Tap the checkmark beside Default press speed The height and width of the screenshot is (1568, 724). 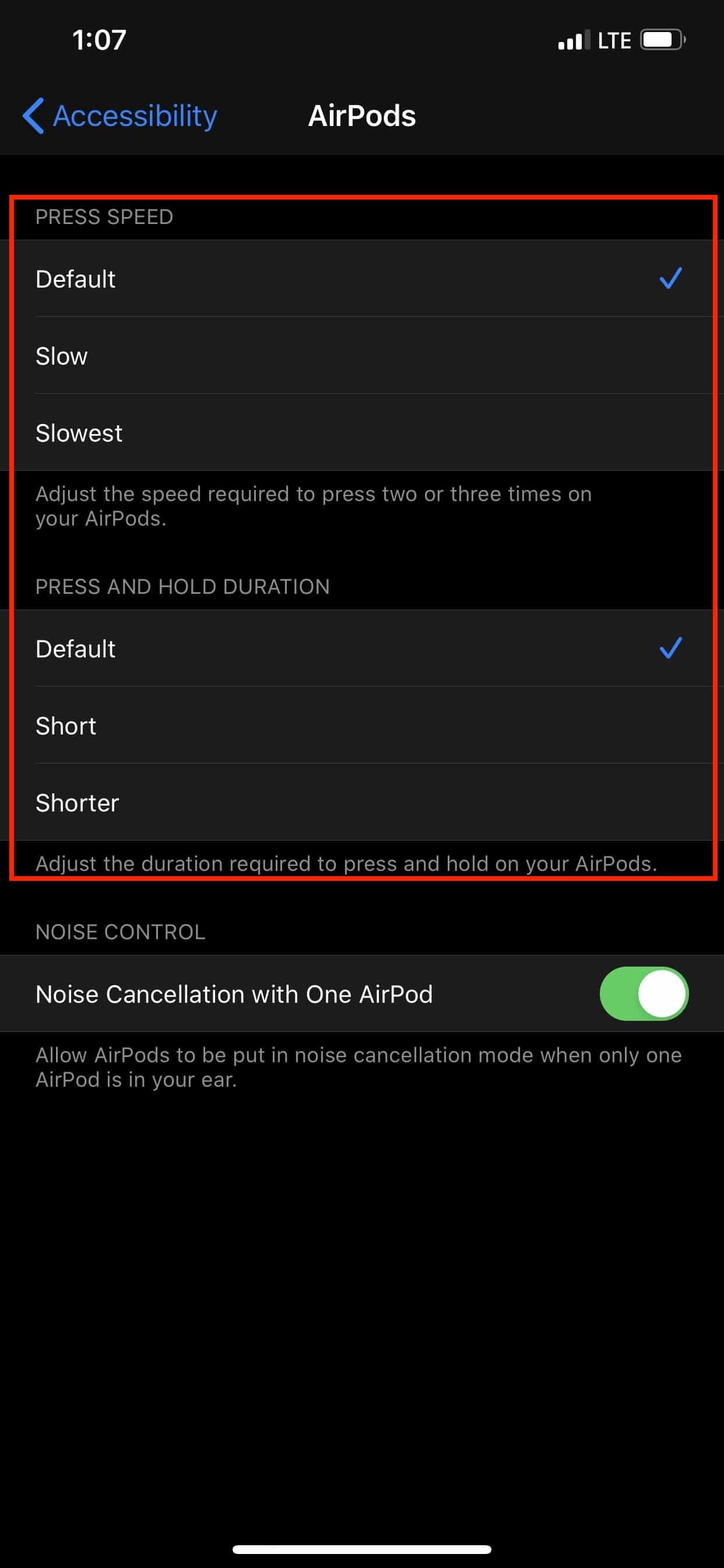pyautogui.click(x=670, y=279)
